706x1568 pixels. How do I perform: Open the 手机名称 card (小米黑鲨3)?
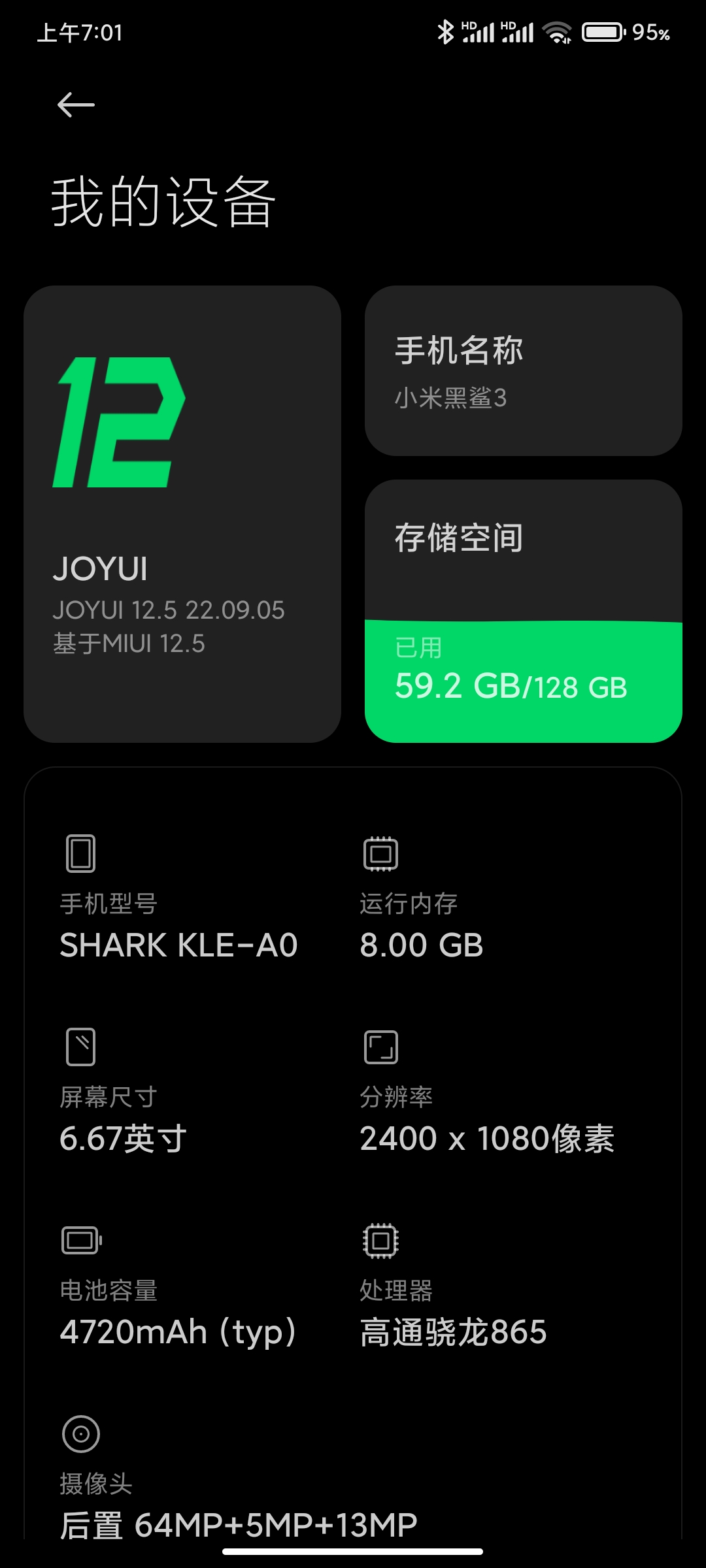pyautogui.click(x=523, y=370)
